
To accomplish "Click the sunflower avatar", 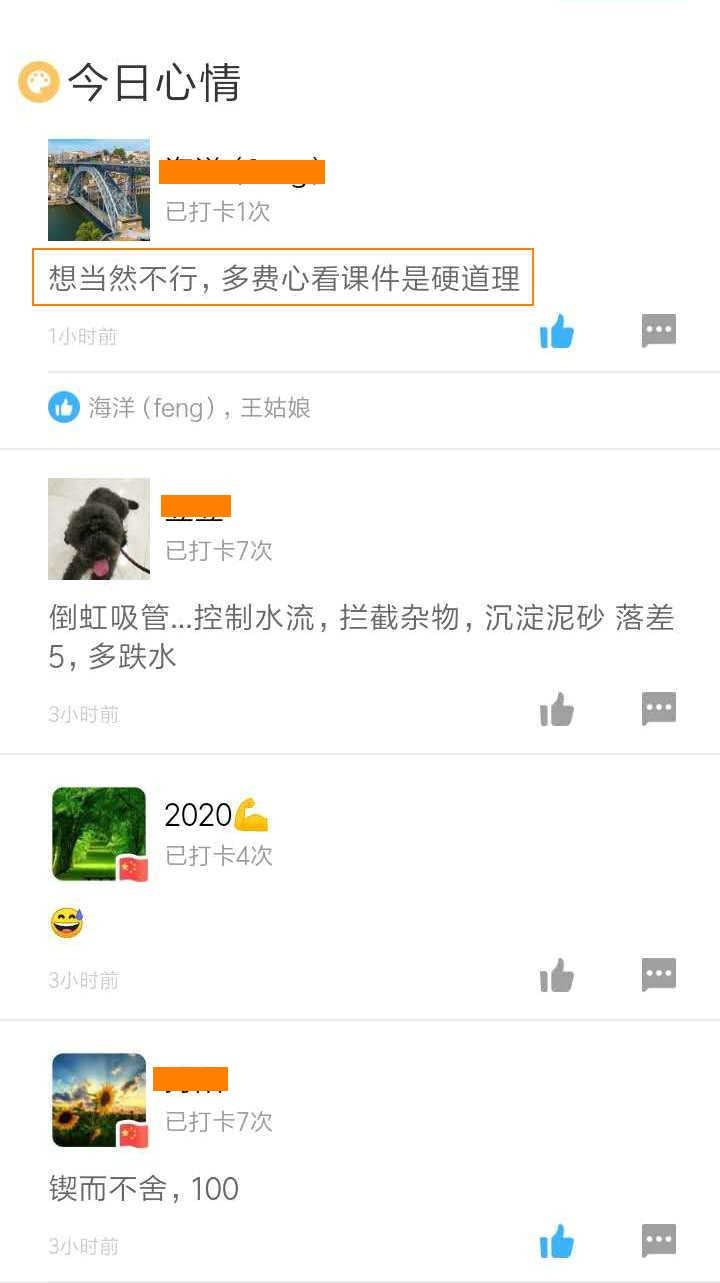I will click(x=98, y=1100).
